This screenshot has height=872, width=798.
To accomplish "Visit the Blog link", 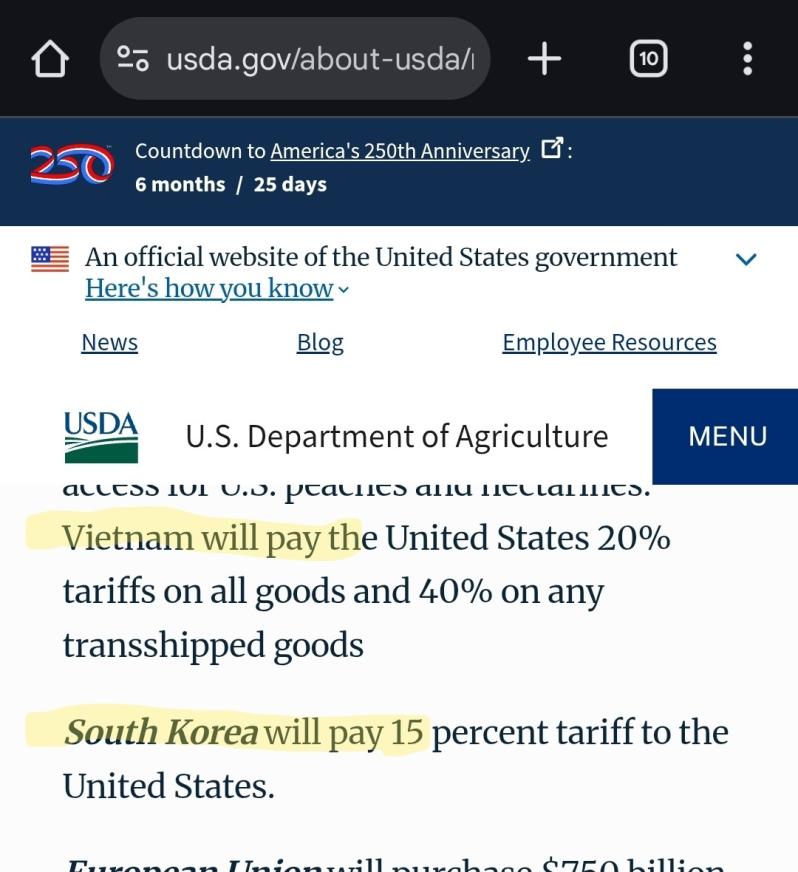I will click(320, 342).
